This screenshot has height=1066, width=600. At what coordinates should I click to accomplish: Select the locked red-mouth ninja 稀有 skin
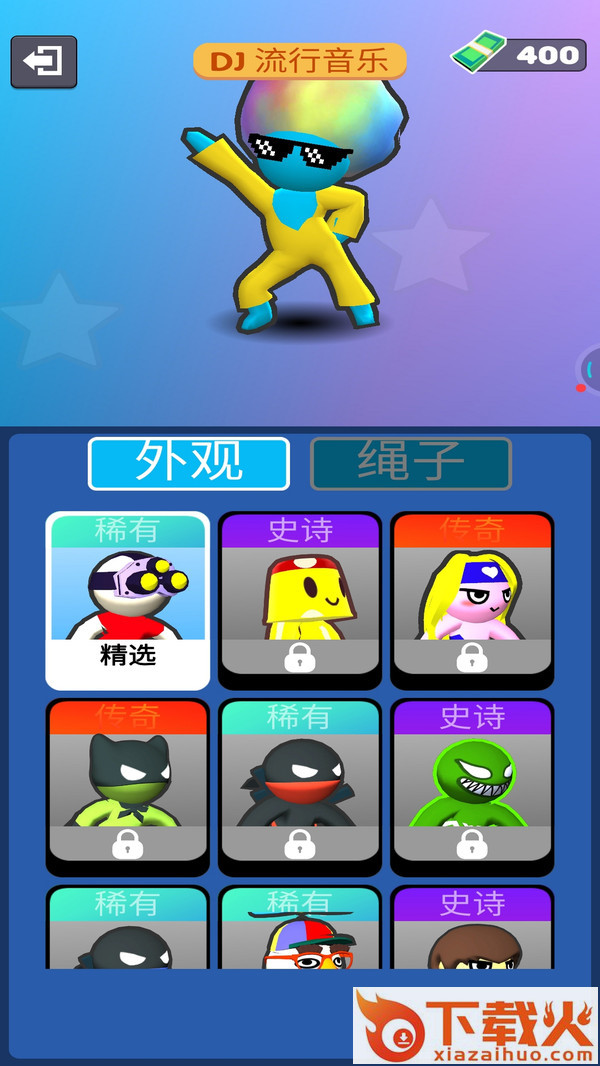300,788
